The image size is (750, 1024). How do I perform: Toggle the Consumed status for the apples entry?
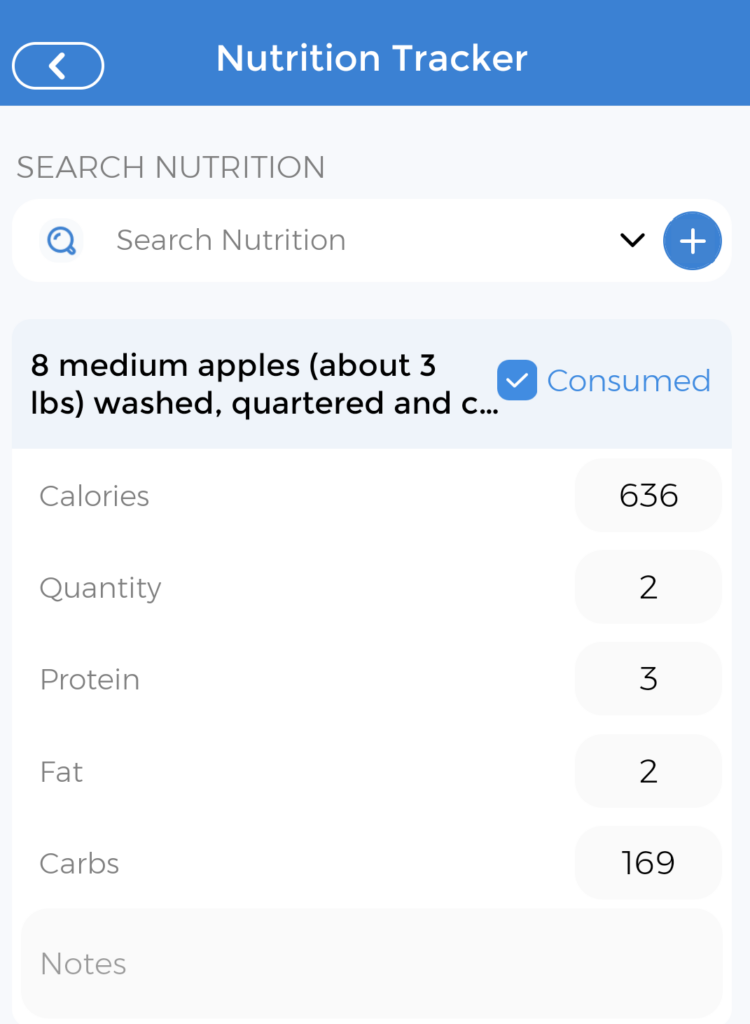pos(517,380)
